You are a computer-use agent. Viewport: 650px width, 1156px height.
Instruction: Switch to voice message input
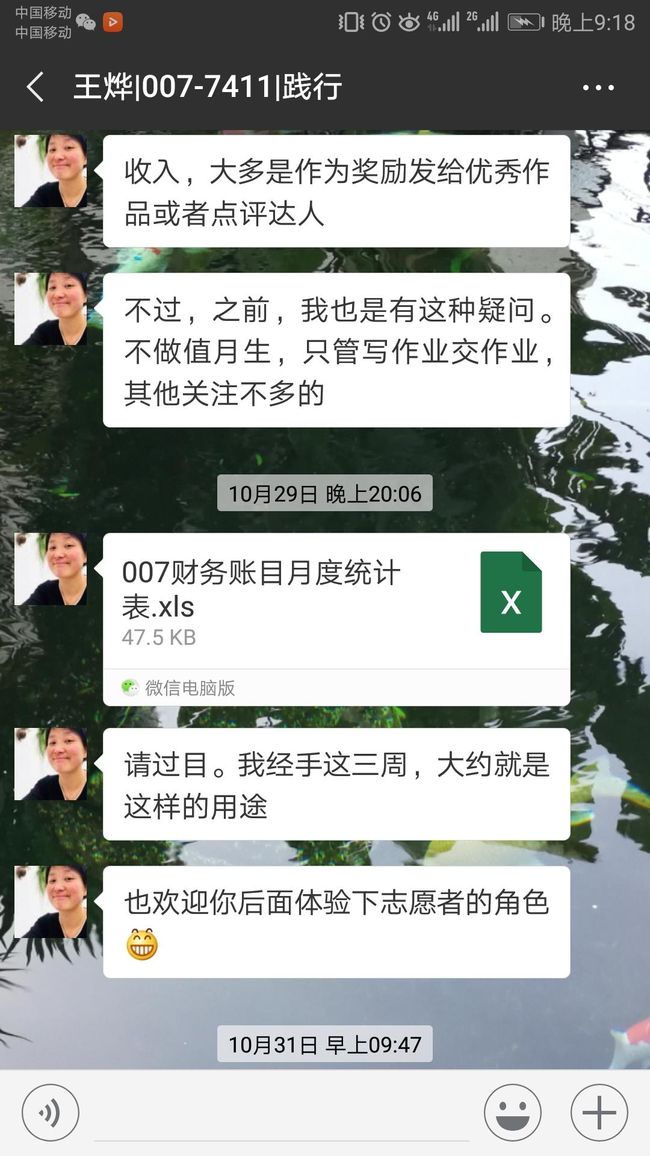coord(50,1113)
